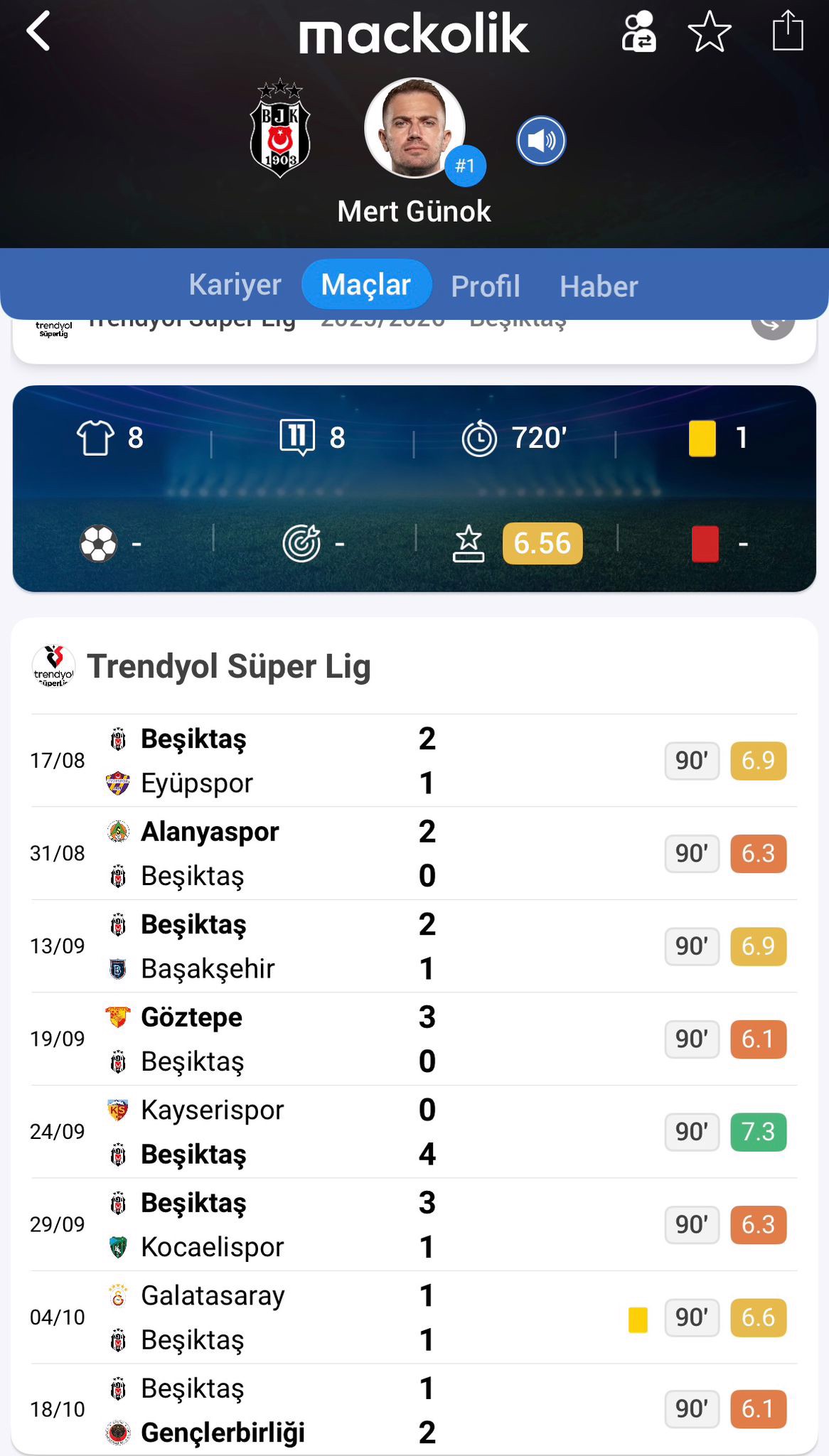Open the Alanyaspor vs Beşiktaş match on 31/08
The height and width of the screenshot is (1456, 829).
click(x=412, y=853)
